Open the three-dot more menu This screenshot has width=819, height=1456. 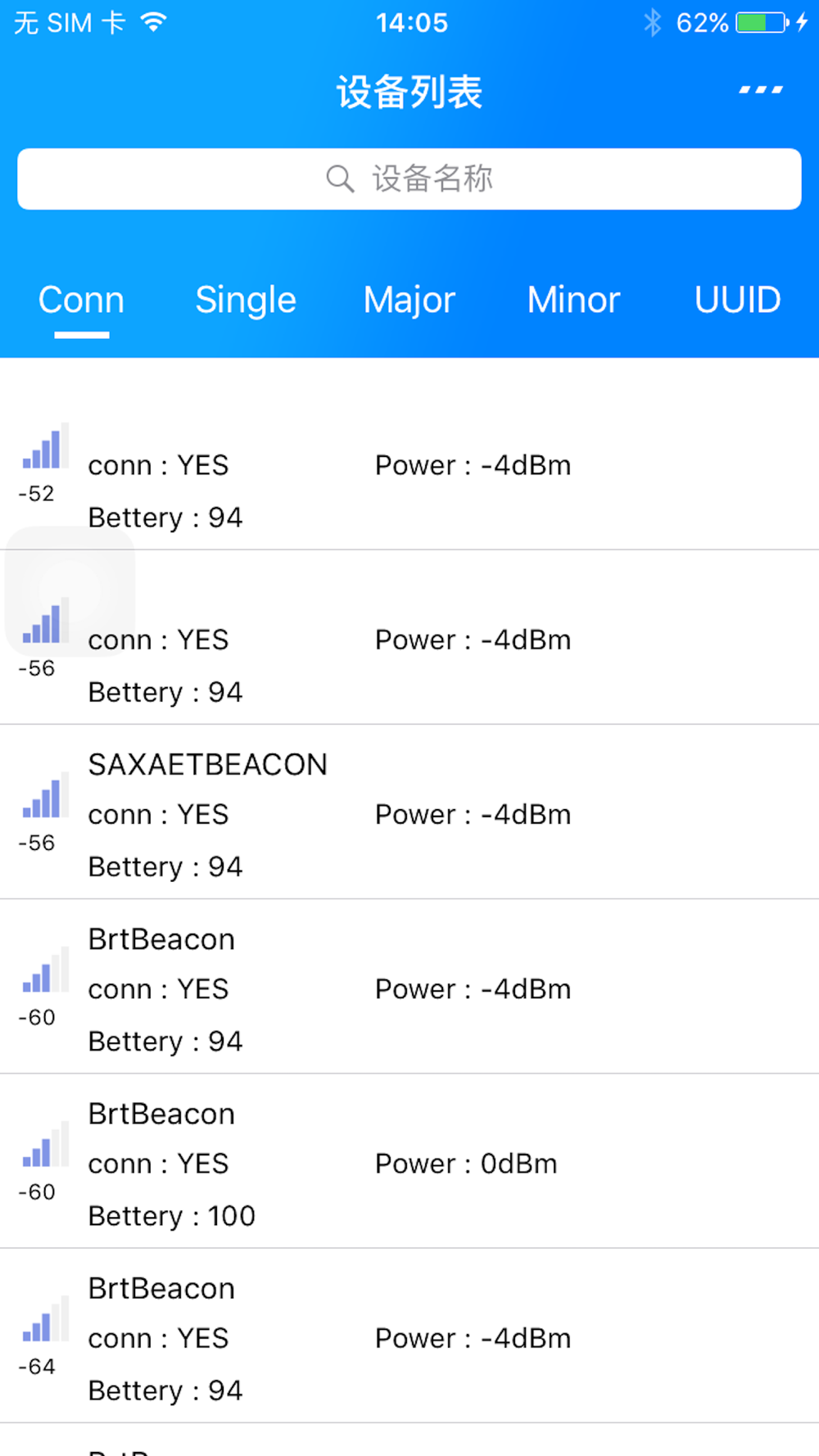761,89
